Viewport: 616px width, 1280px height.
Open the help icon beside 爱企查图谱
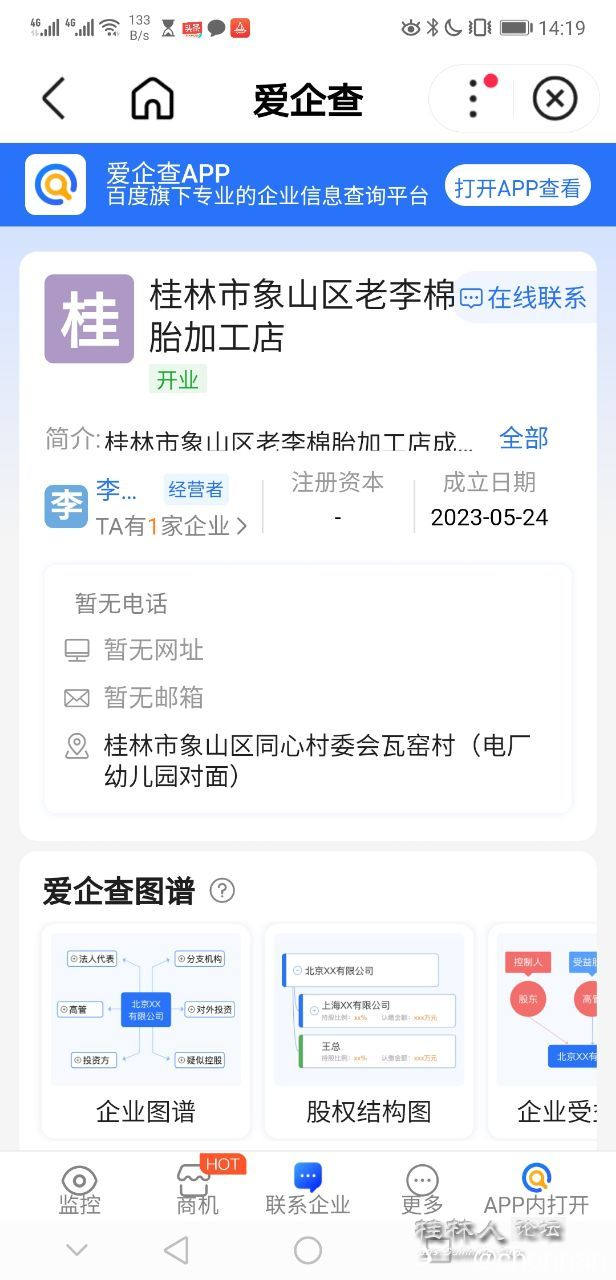(222, 890)
